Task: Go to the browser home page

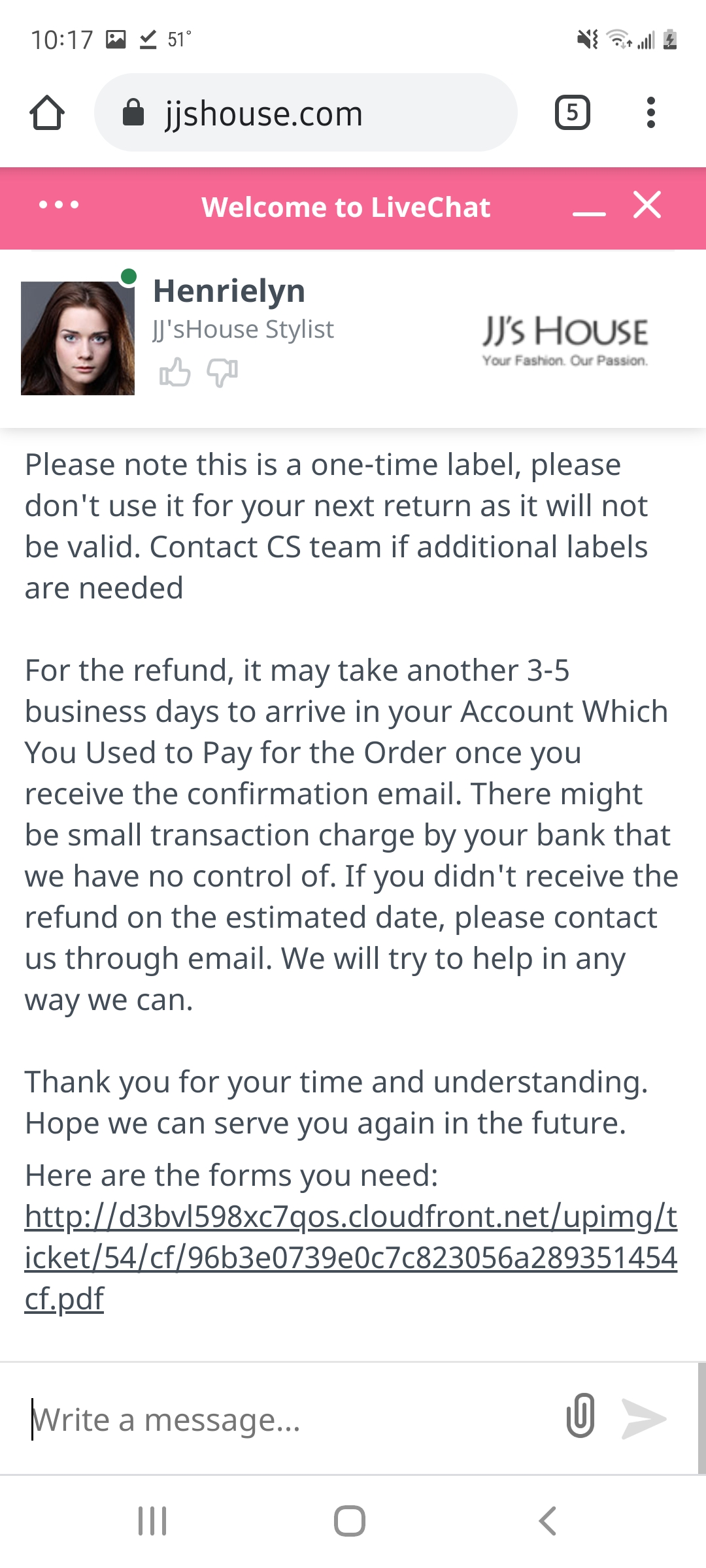Action: point(47,113)
